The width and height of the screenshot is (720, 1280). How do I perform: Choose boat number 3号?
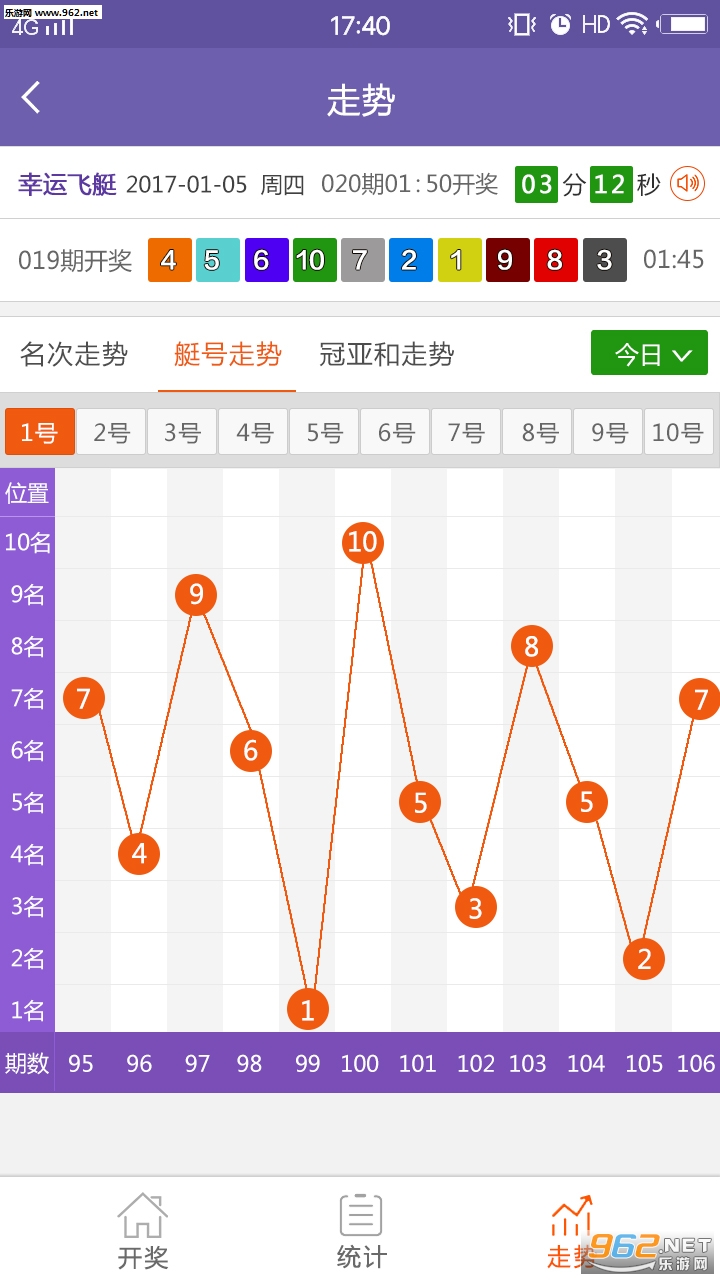click(x=182, y=432)
